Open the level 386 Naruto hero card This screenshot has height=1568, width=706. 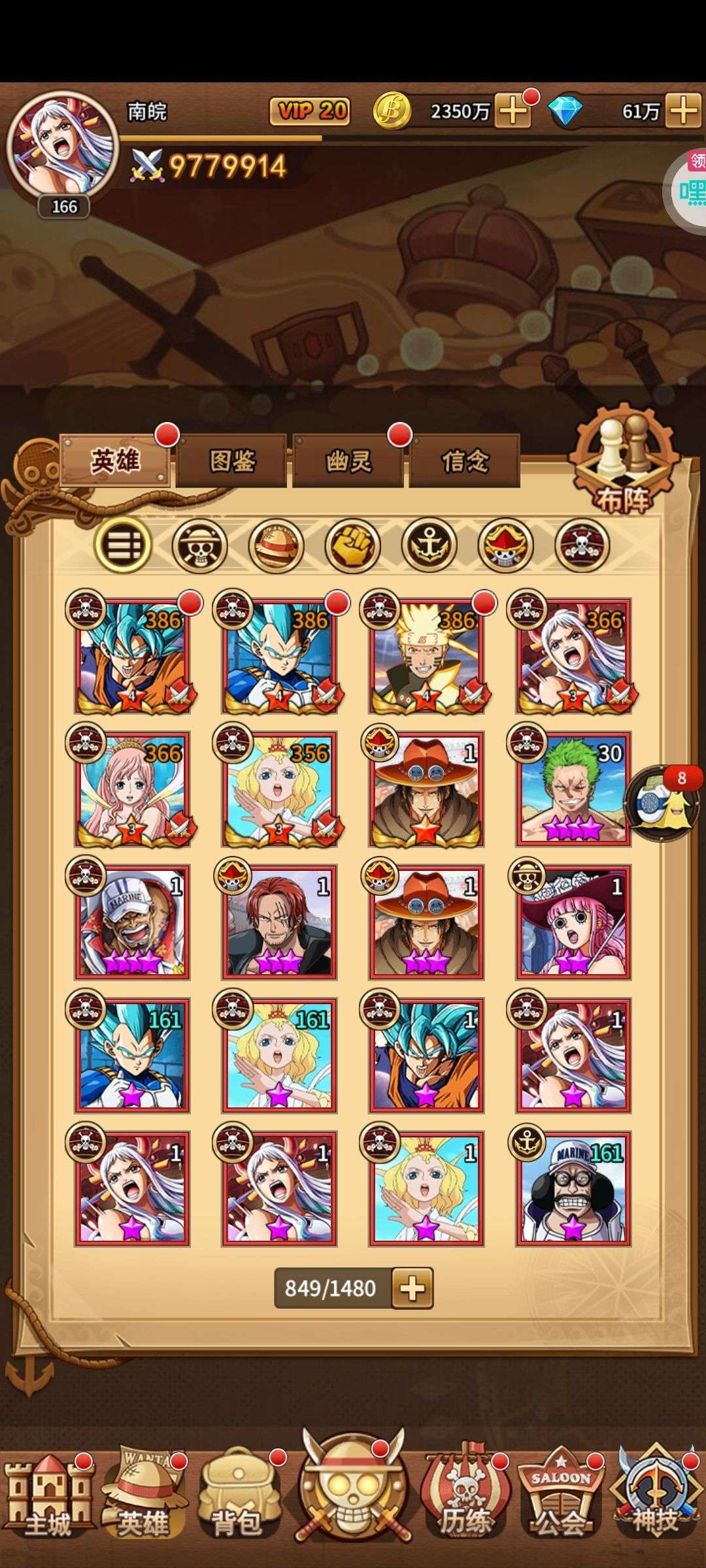coord(426,656)
